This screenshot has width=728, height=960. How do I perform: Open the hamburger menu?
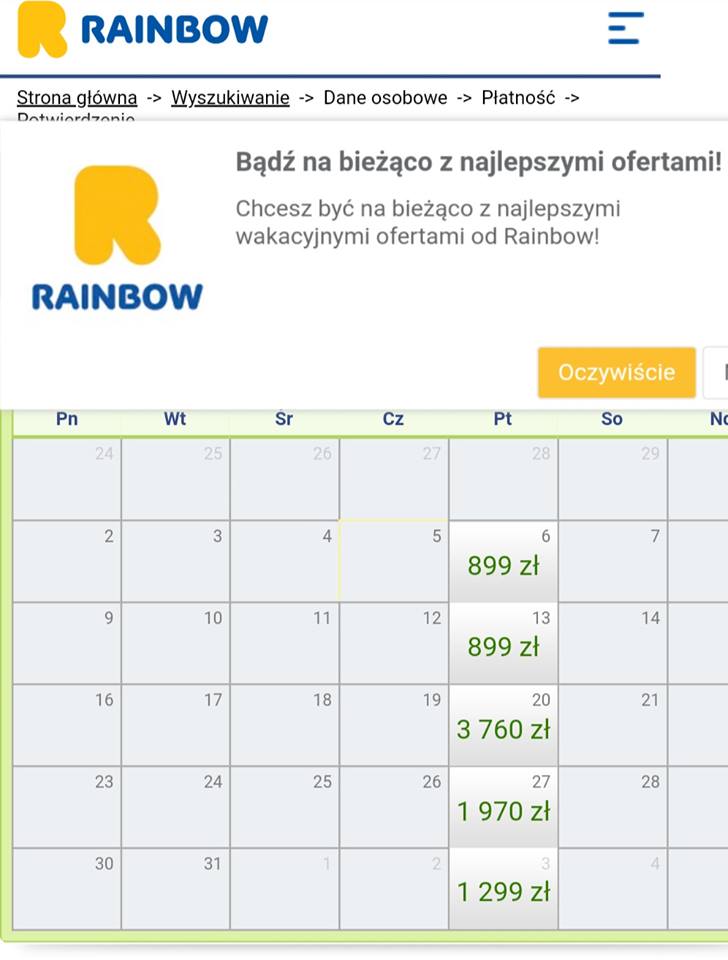(625, 28)
